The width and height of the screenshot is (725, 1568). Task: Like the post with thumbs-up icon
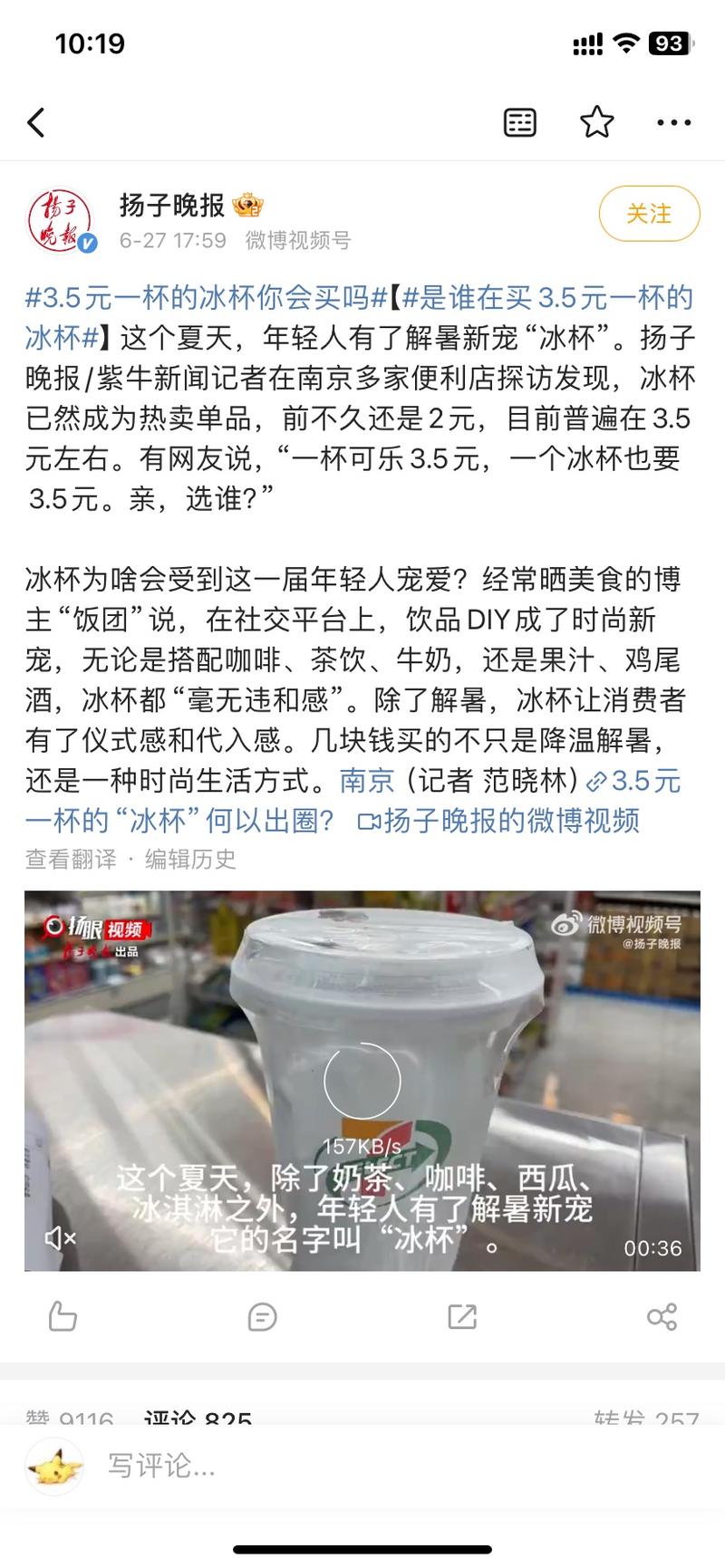point(63,1316)
